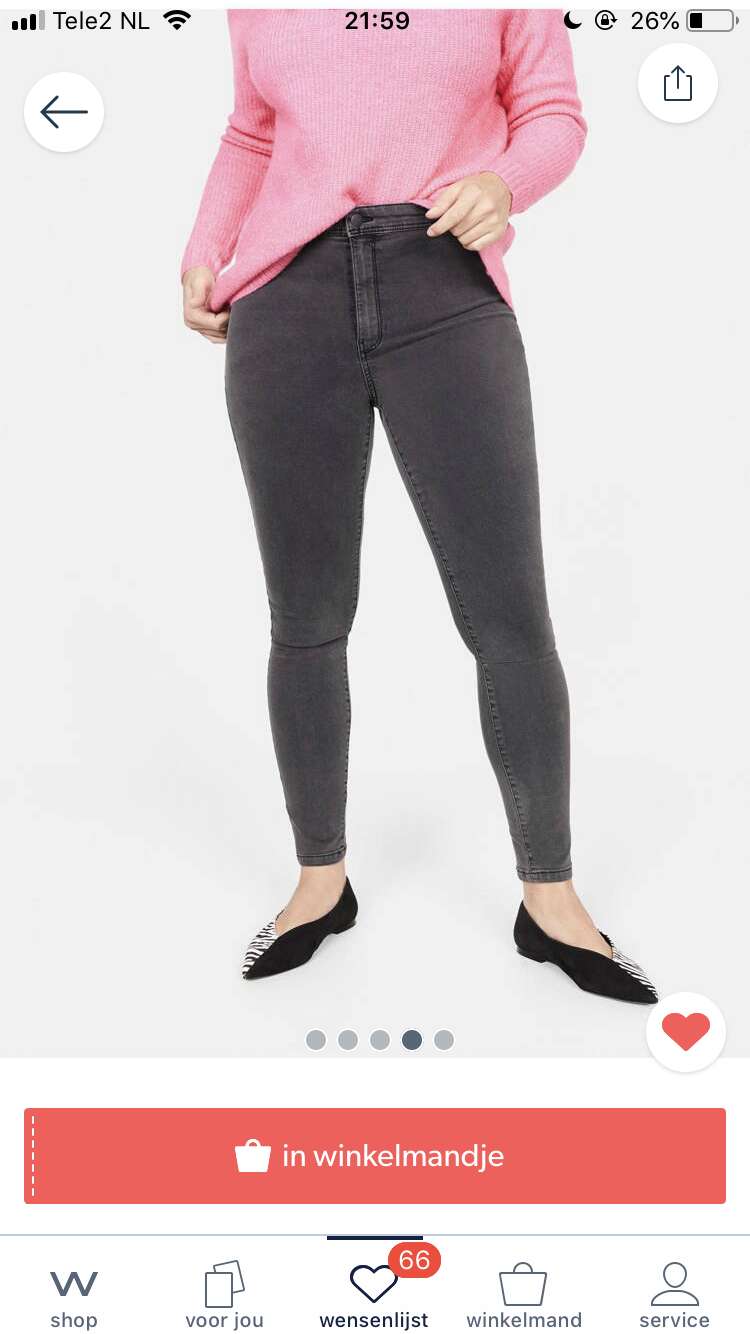Open the shop tab
This screenshot has height=1334, width=750.
point(74,1295)
